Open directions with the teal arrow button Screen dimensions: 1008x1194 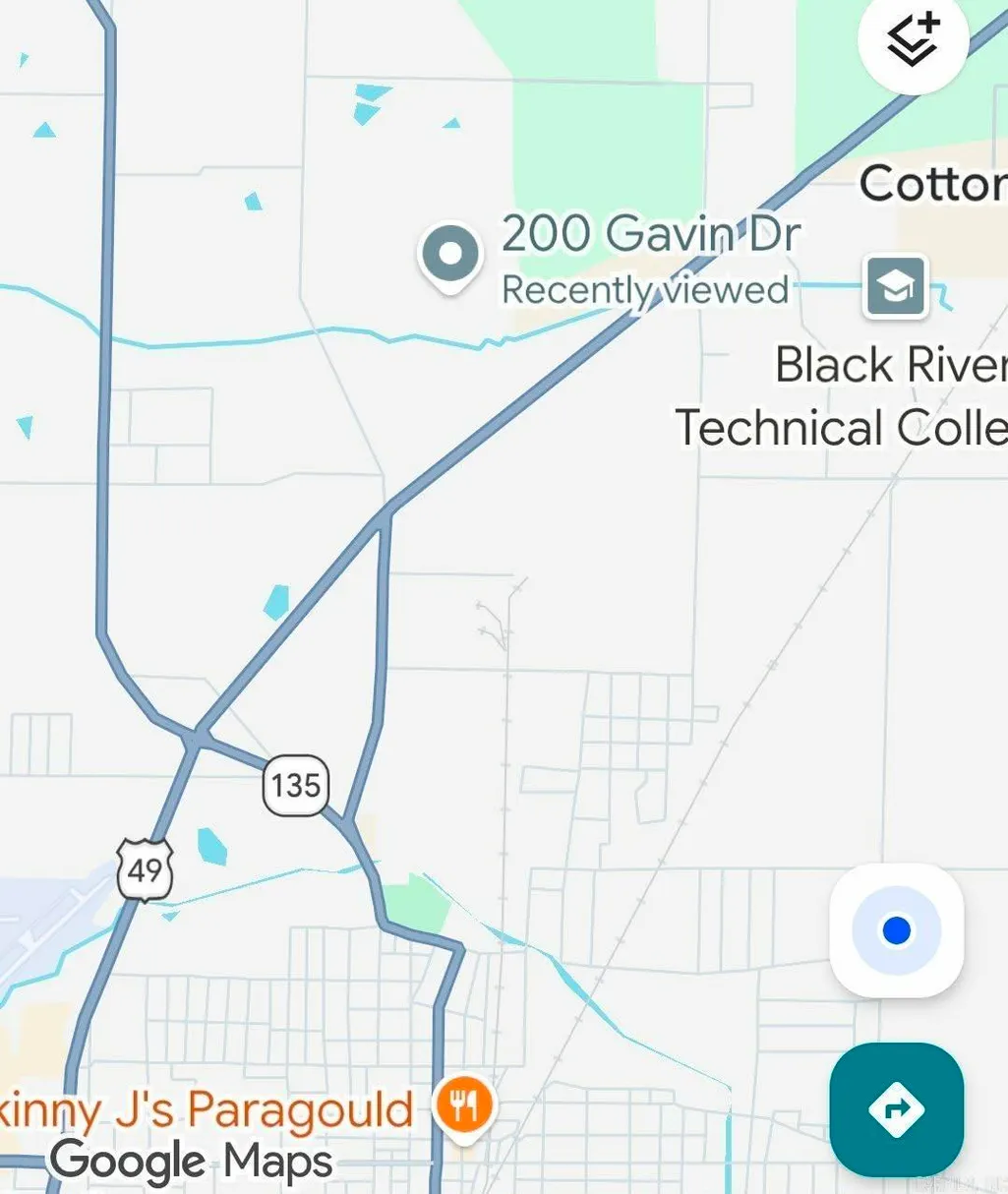pyautogui.click(x=896, y=1109)
